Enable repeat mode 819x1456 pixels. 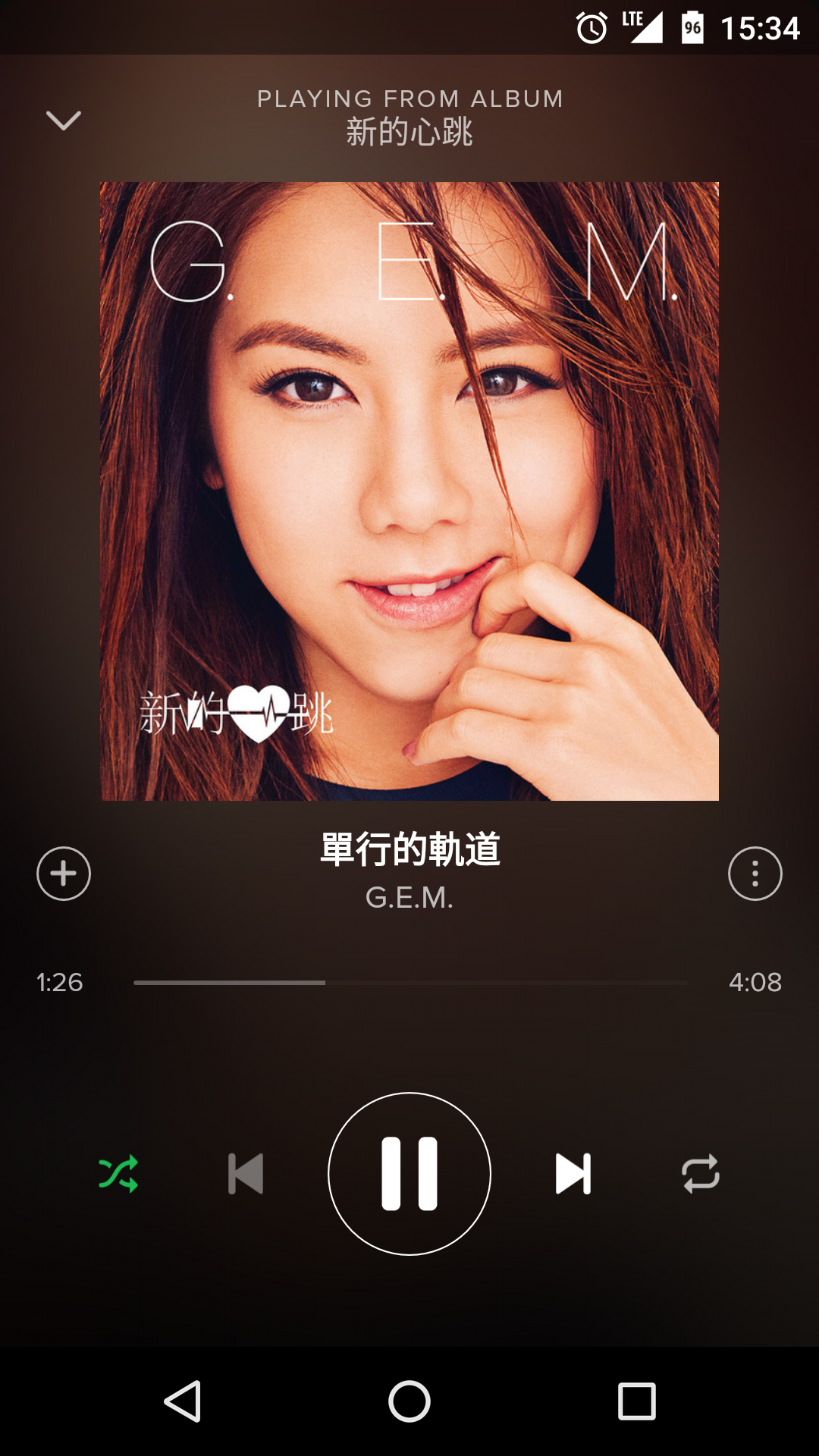(x=701, y=1174)
